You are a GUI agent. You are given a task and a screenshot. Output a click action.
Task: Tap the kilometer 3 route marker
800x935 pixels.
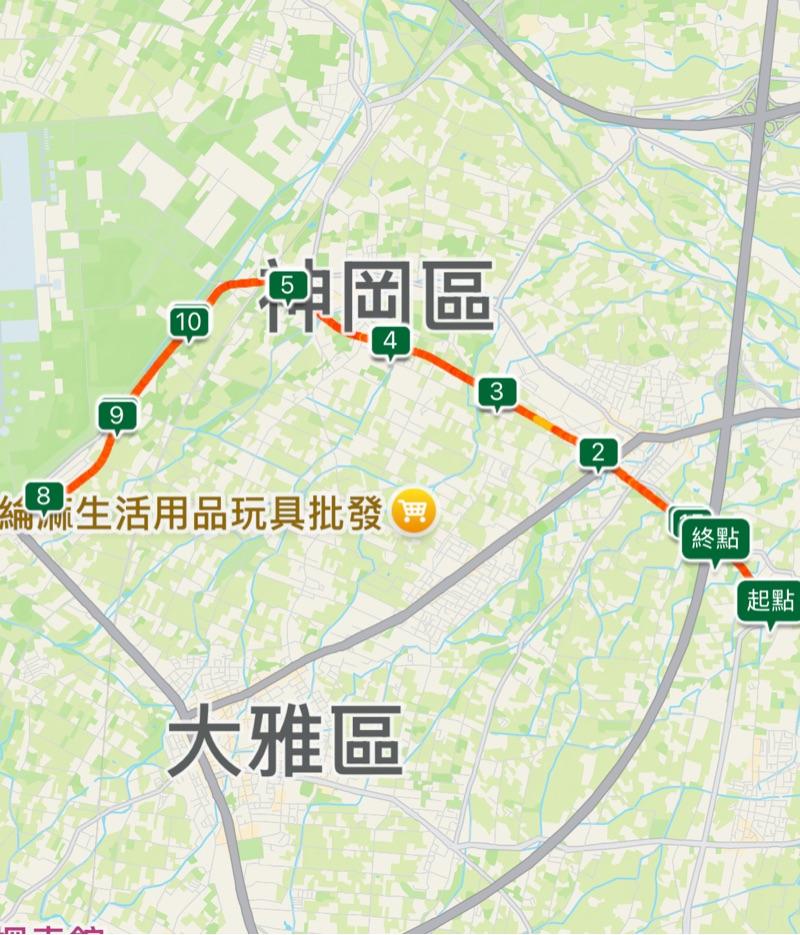496,392
